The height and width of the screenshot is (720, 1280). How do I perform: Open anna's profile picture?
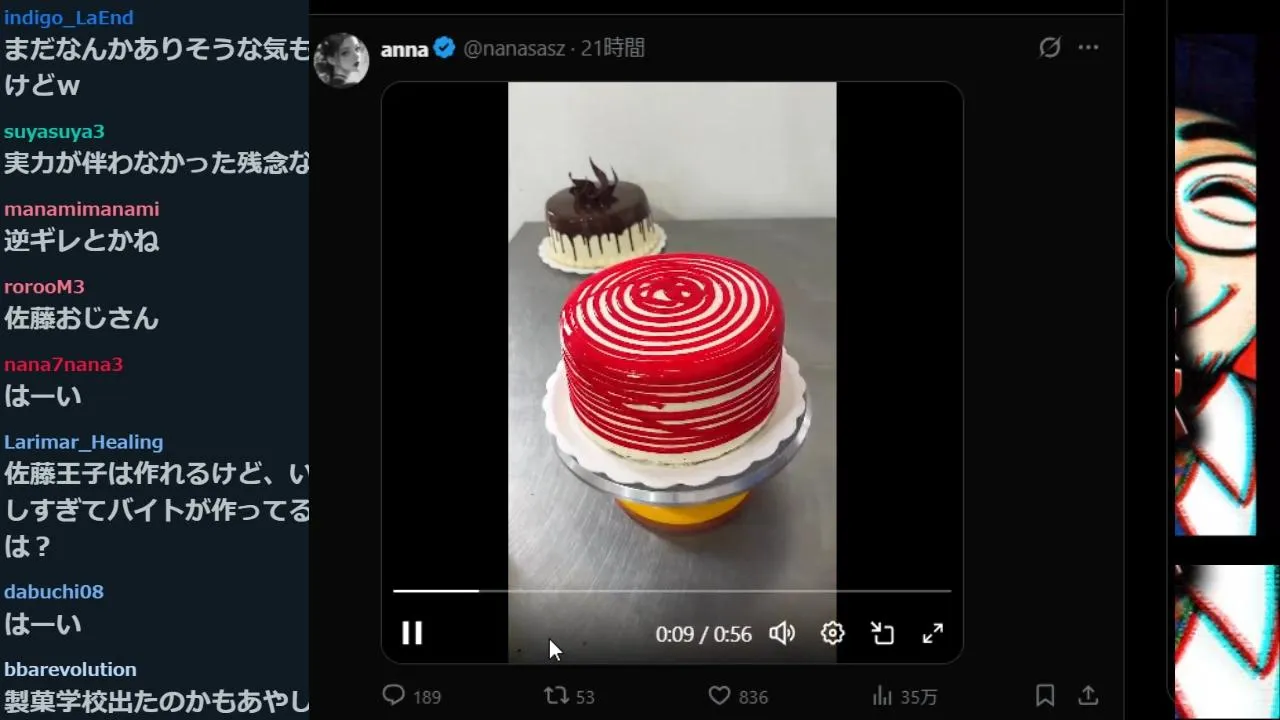click(x=341, y=60)
